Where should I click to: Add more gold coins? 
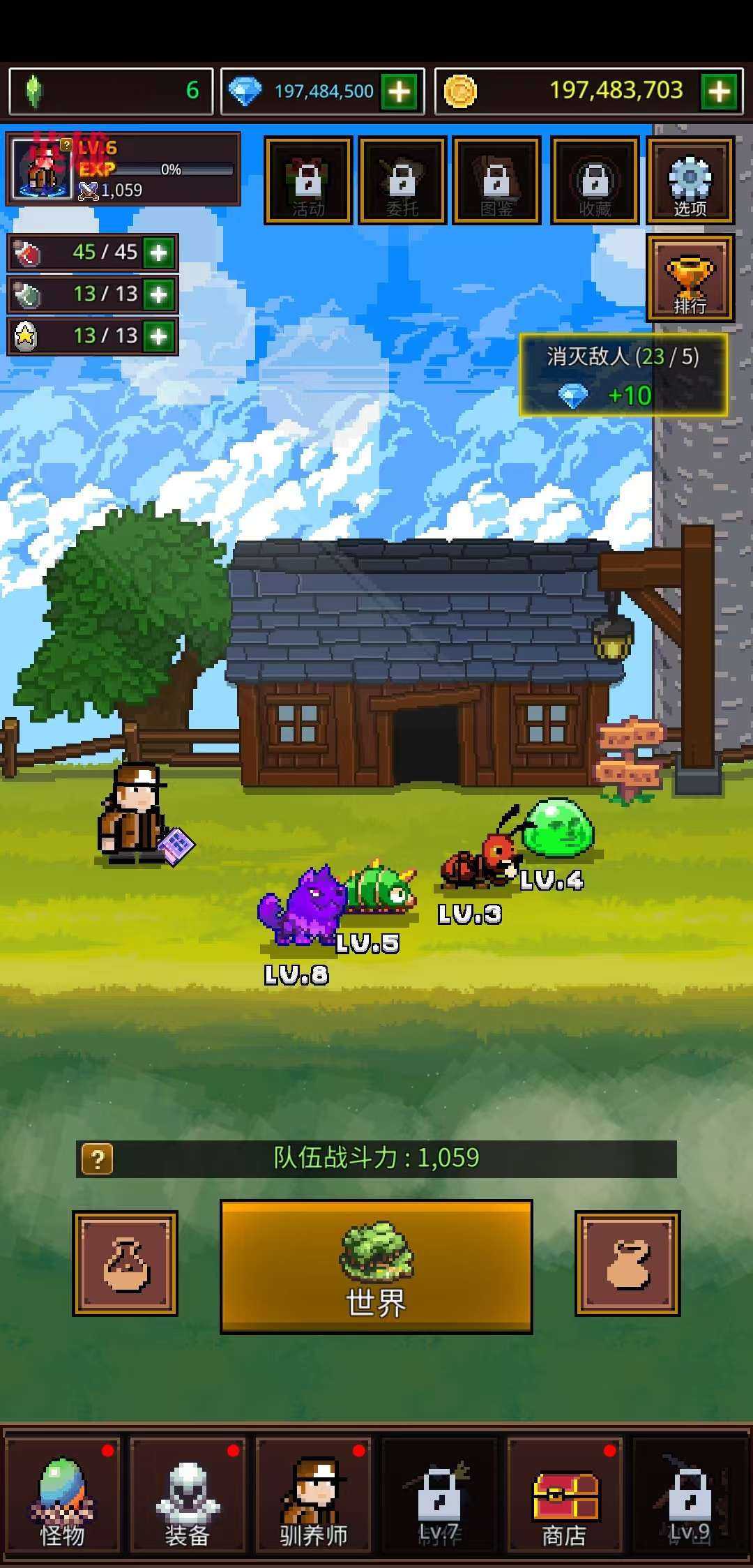[720, 91]
